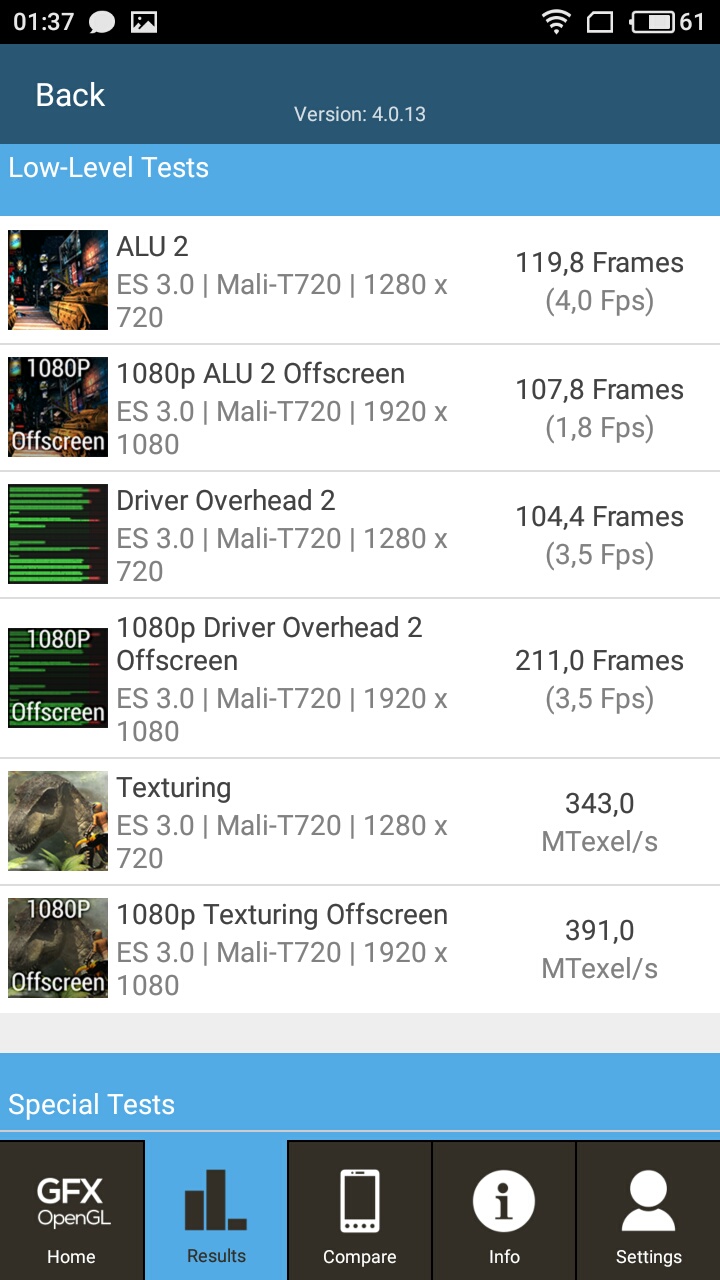Show the Info tab

pyautogui.click(x=504, y=1211)
